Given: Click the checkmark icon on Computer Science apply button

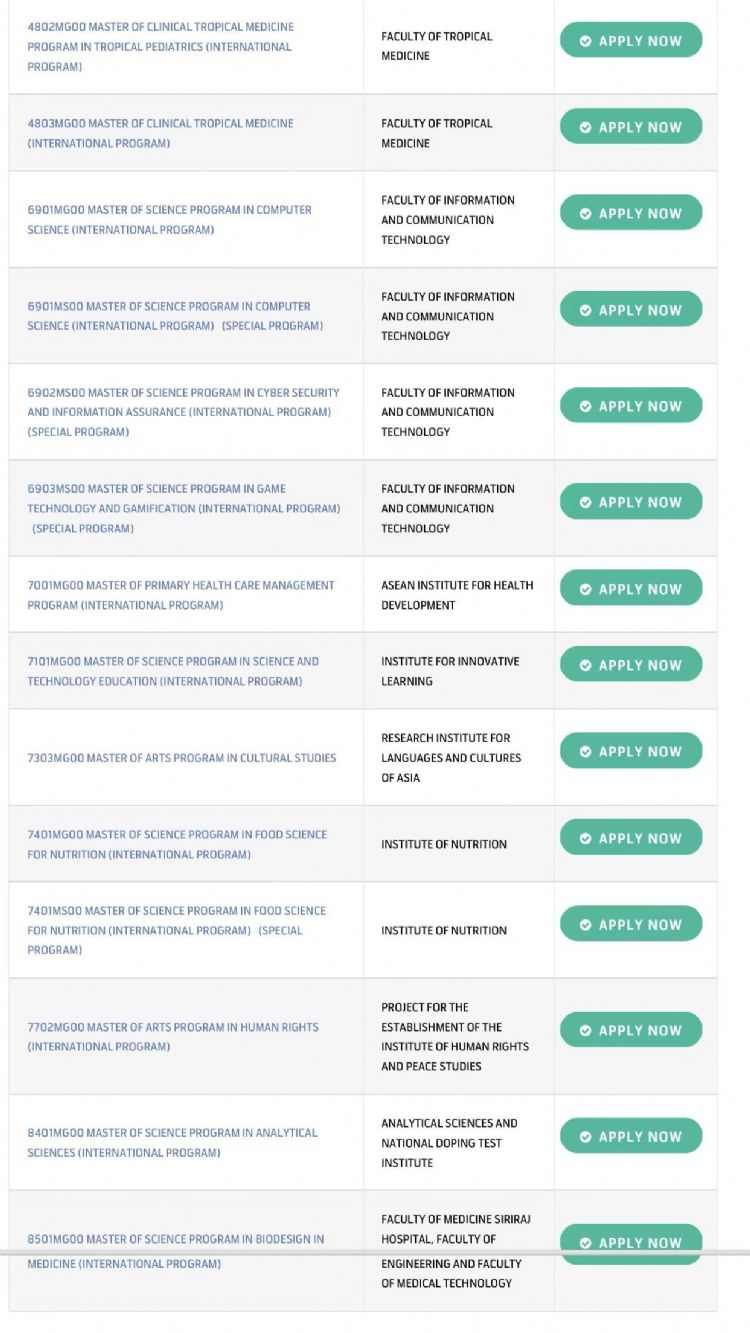Looking at the screenshot, I should tap(585, 213).
